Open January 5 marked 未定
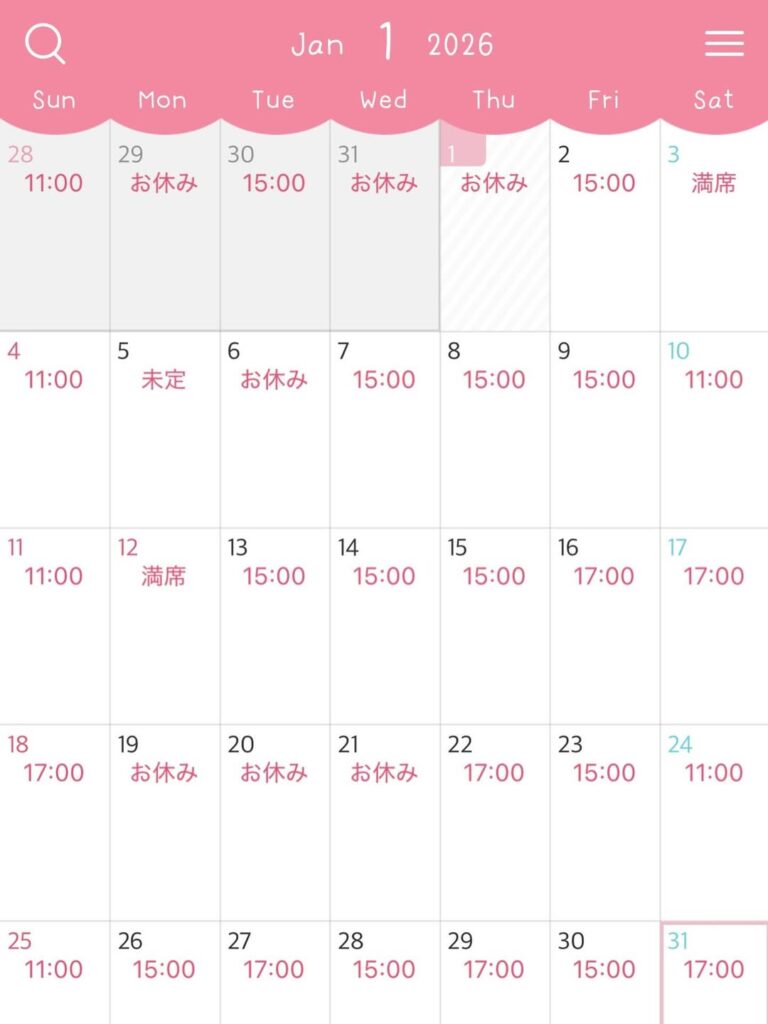Viewport: 768px width, 1024px height. point(164,430)
